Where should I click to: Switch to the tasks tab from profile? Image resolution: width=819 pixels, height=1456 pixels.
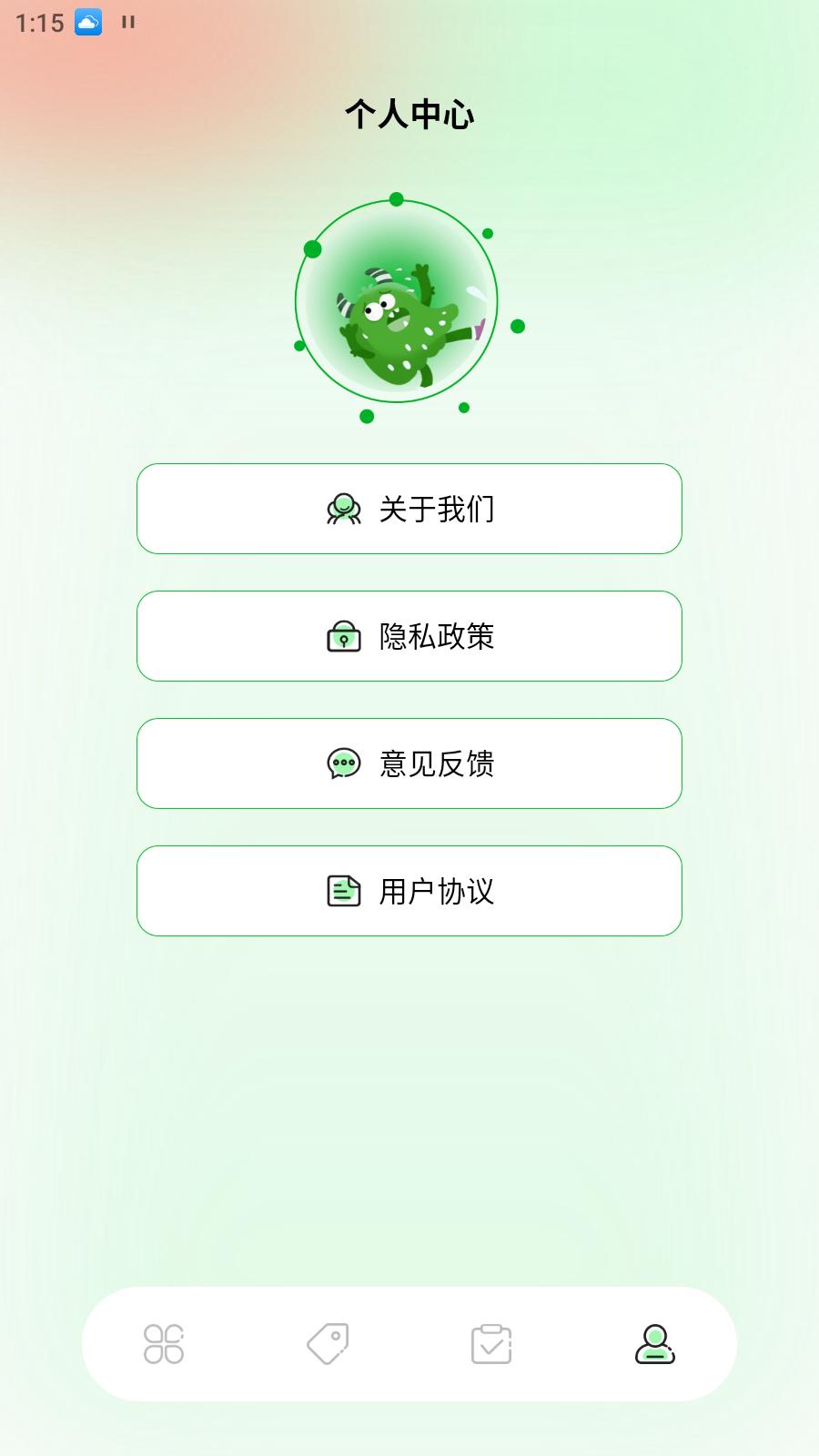tap(490, 1344)
